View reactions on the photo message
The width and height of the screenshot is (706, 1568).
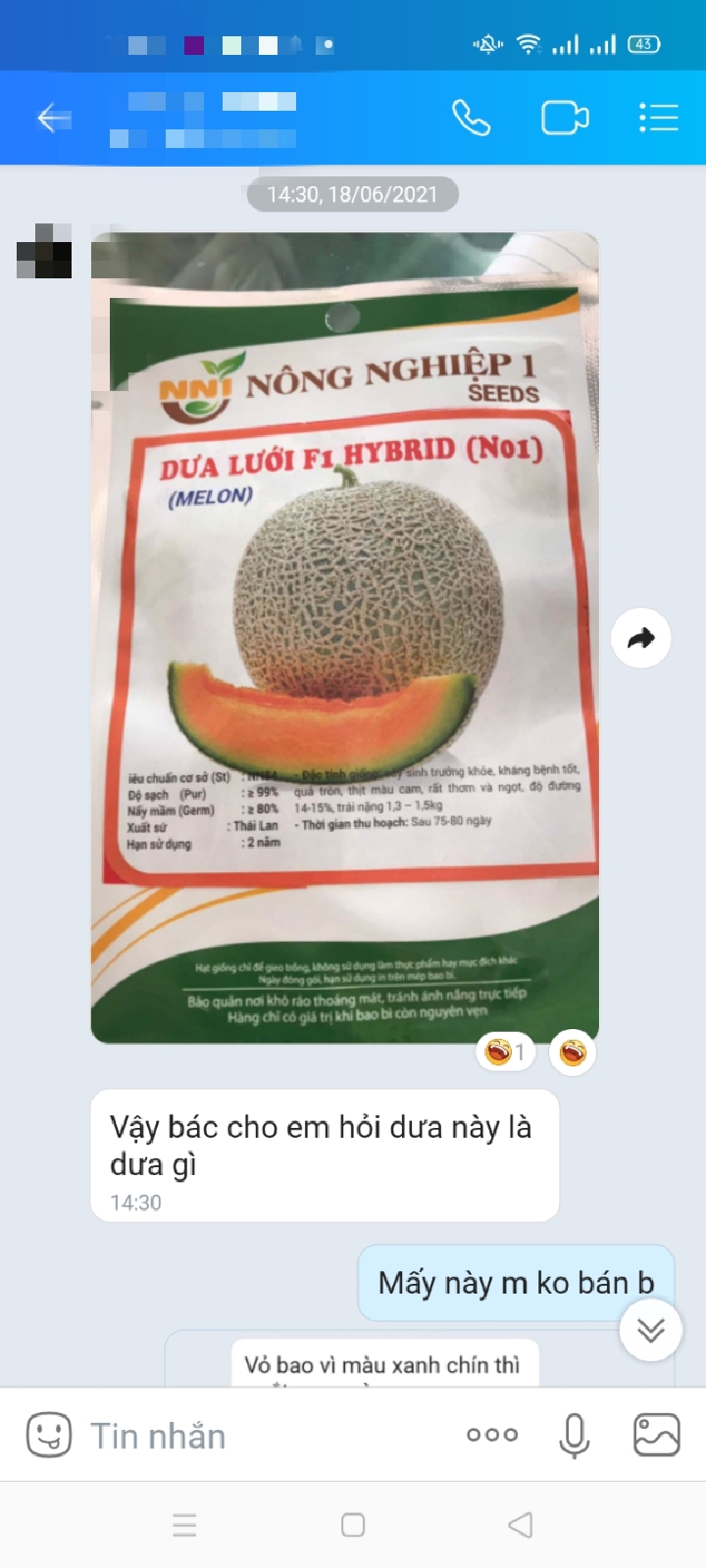pos(505,1053)
